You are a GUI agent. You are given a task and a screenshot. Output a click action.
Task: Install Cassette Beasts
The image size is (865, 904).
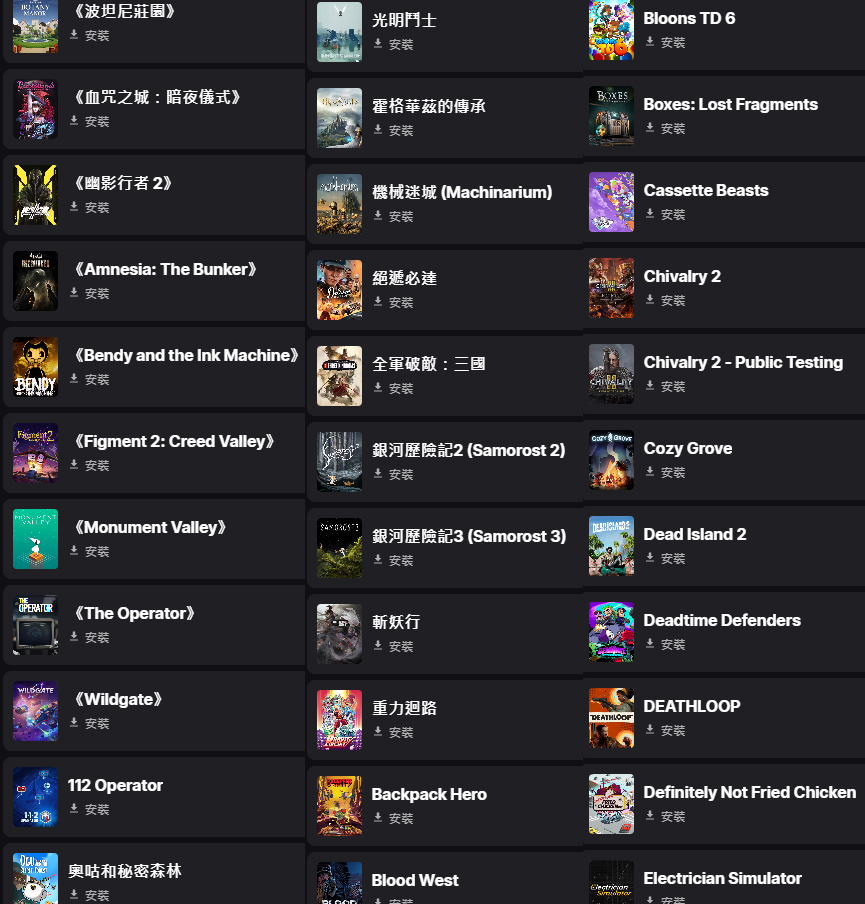[665, 215]
